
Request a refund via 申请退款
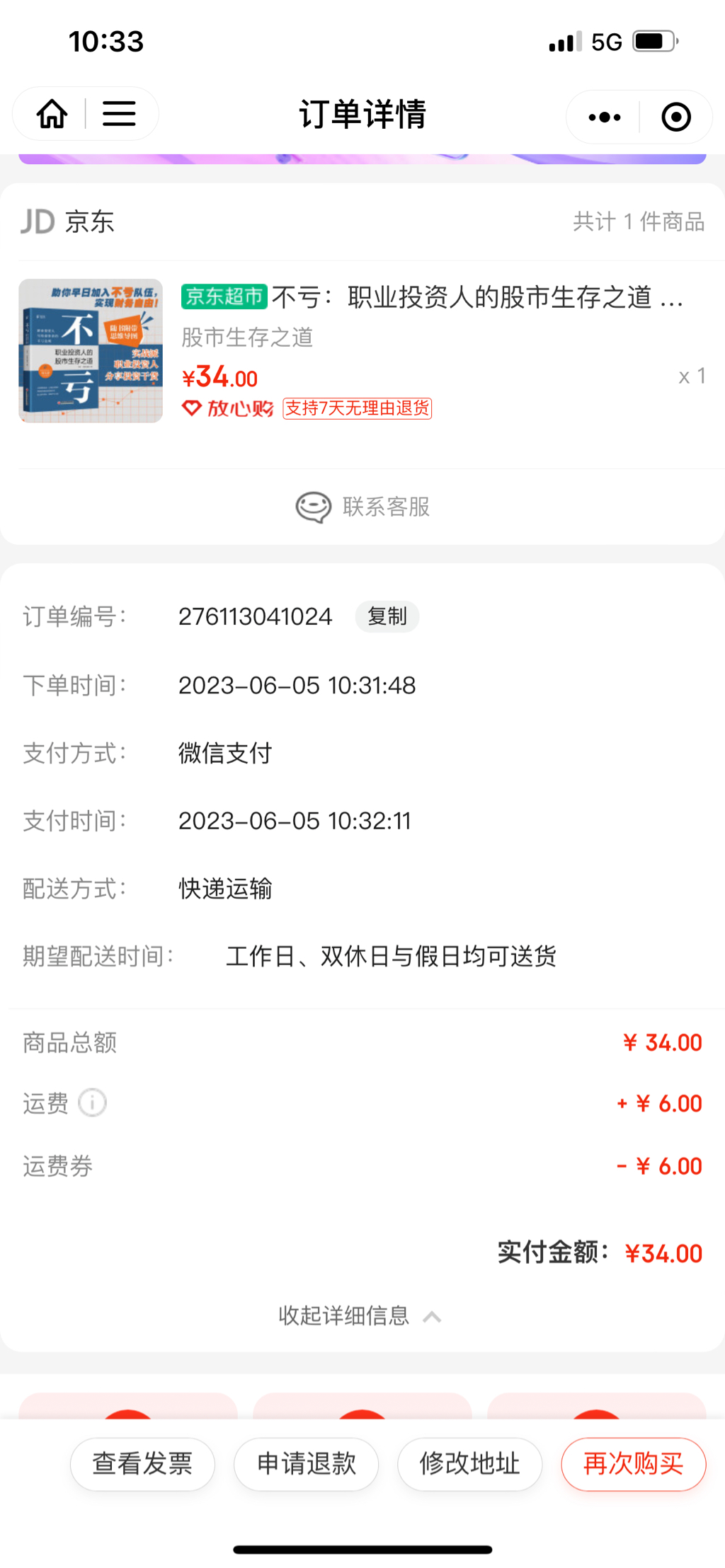coord(306,1463)
